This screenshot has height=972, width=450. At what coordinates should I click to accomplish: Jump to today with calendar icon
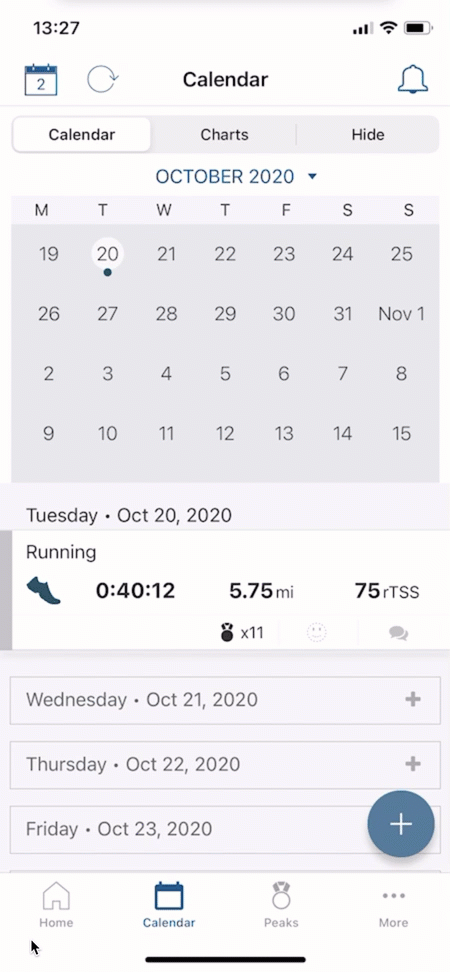tap(41, 80)
